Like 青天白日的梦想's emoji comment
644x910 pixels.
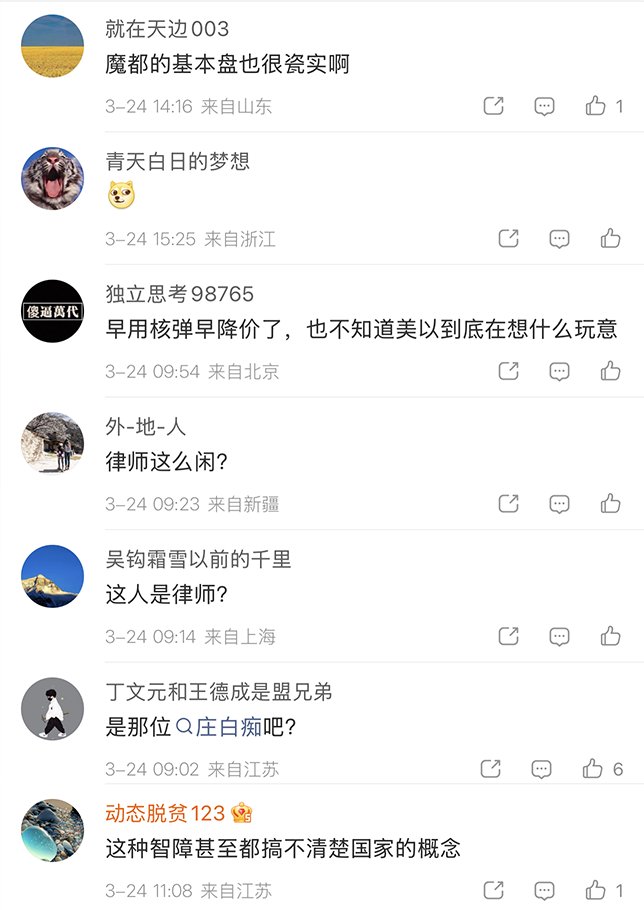[x=611, y=239]
